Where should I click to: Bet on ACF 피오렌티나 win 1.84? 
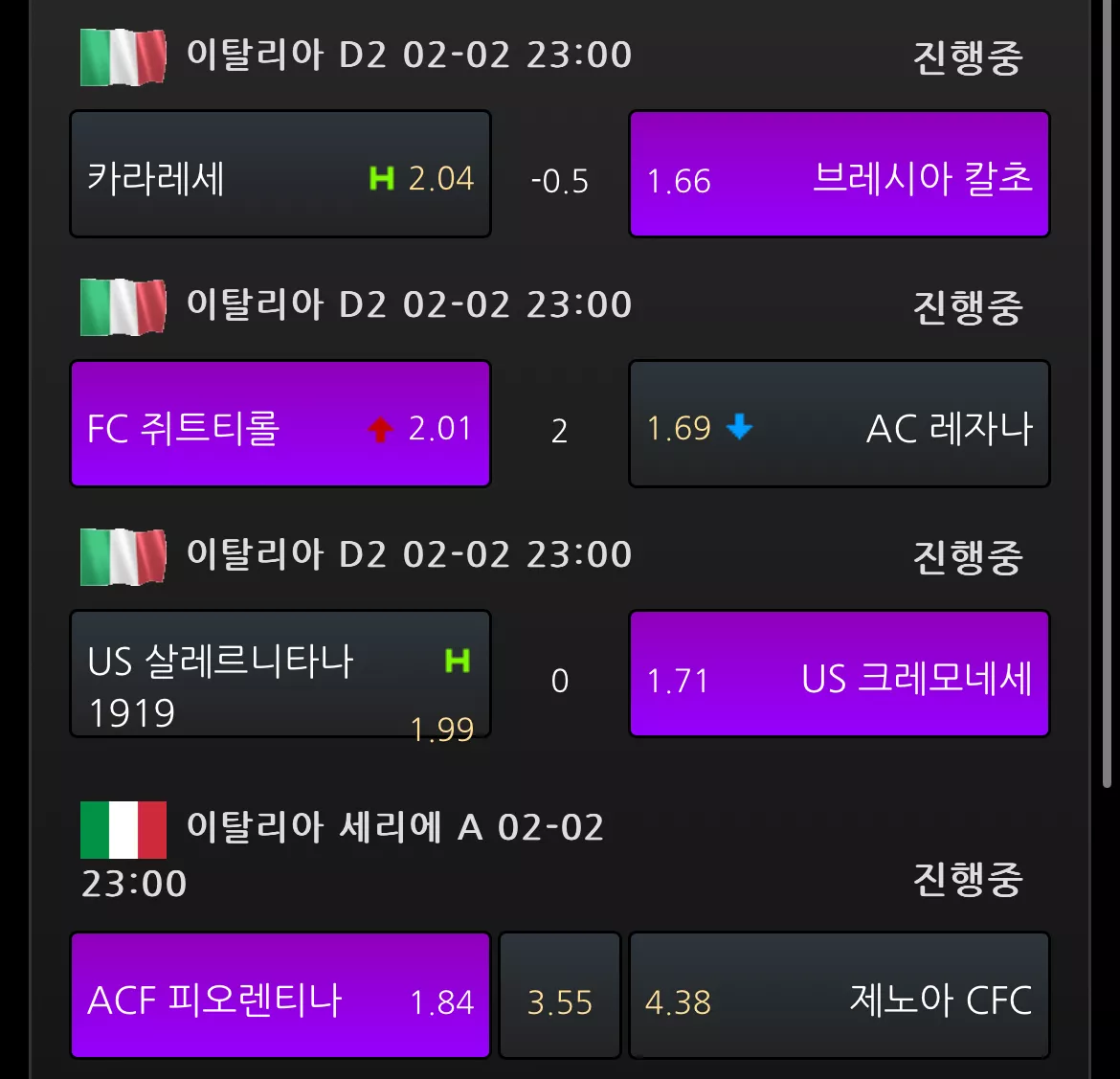[280, 996]
